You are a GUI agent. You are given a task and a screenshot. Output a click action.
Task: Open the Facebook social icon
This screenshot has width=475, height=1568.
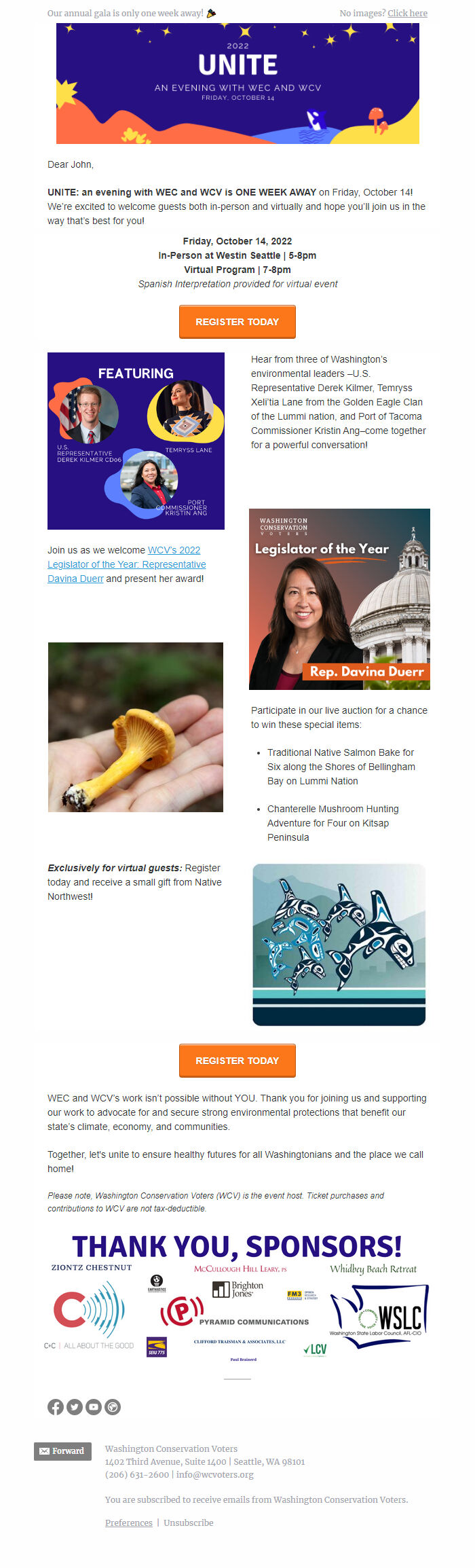click(x=56, y=1407)
